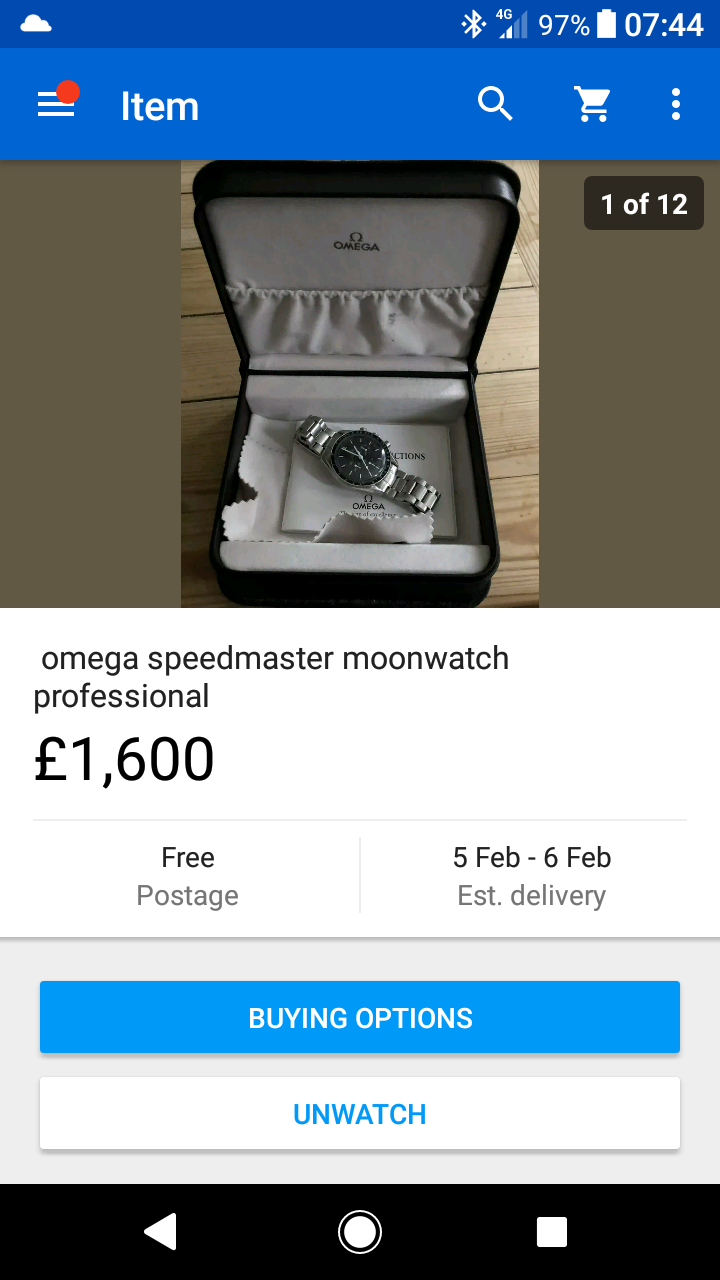Screen dimensions: 720x1280
Task: Open the overflow menu
Action: [676, 104]
